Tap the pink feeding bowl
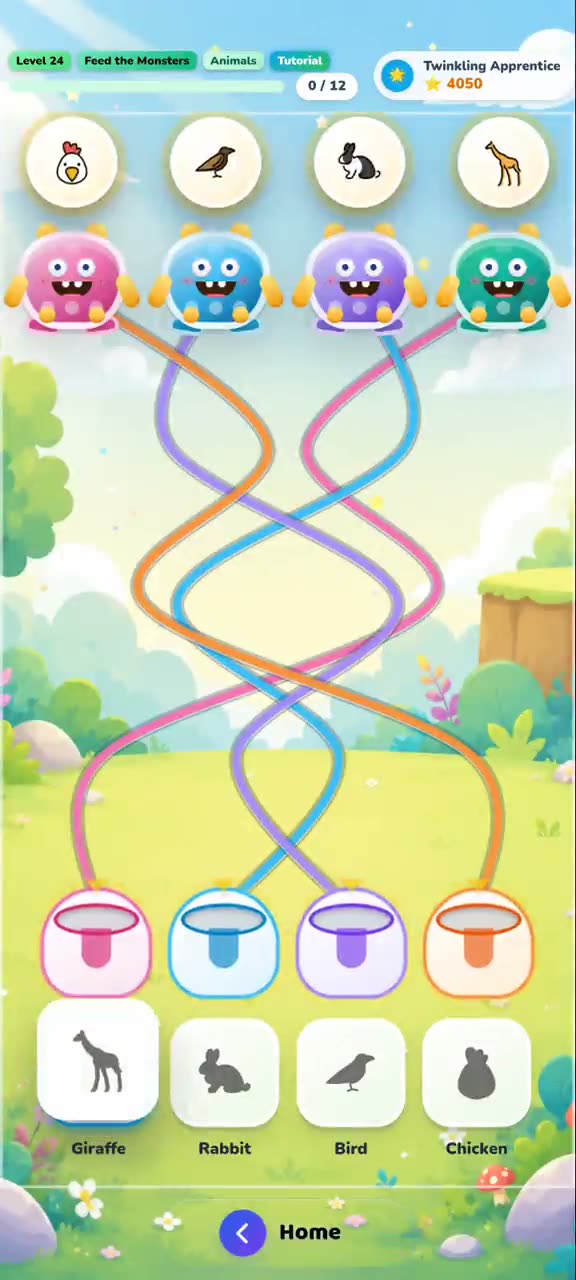Image resolution: width=576 pixels, height=1280 pixels. [96, 942]
